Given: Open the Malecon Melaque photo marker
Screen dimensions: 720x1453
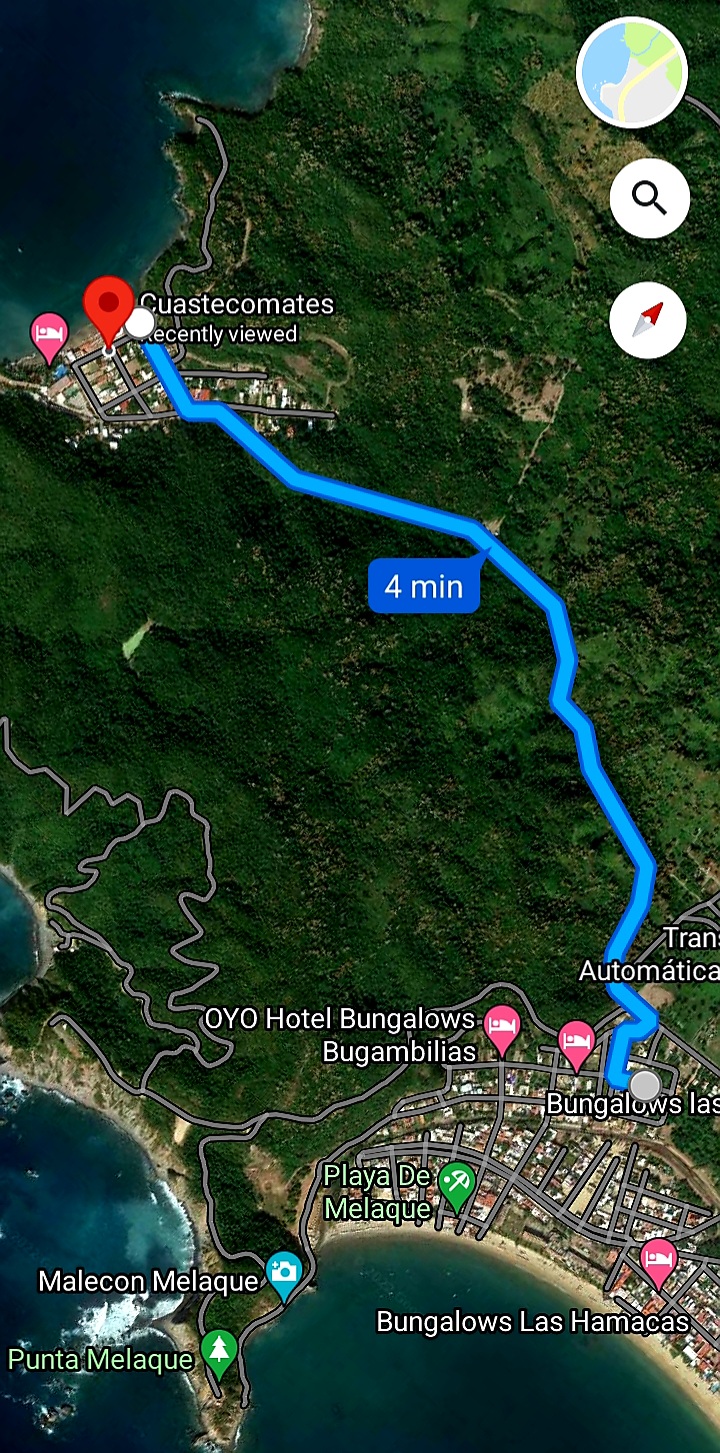Looking at the screenshot, I should click(x=285, y=1273).
